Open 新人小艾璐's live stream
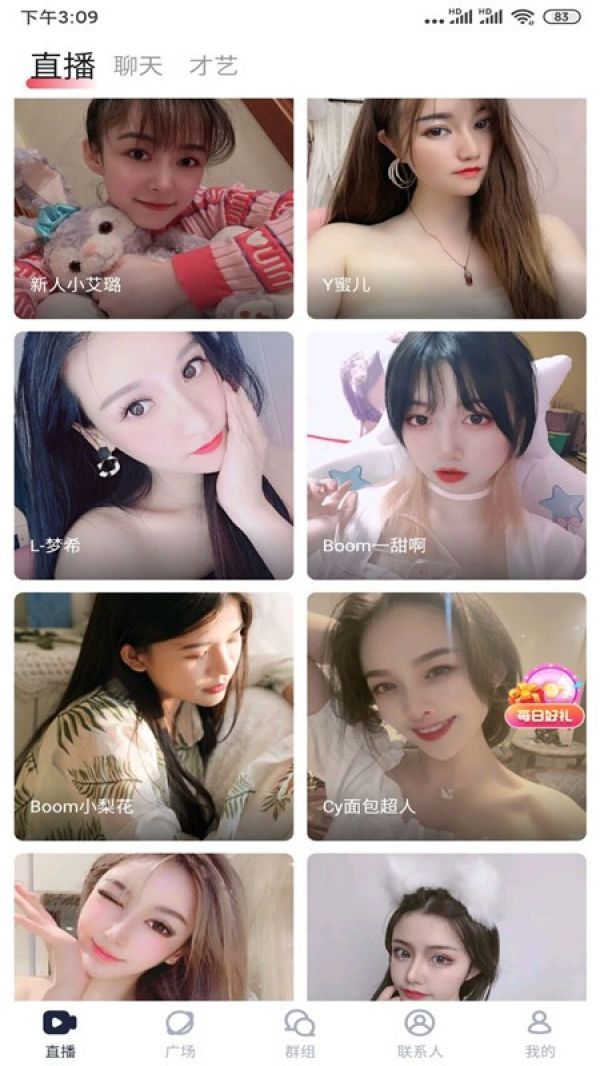600x1066 pixels. [153, 208]
